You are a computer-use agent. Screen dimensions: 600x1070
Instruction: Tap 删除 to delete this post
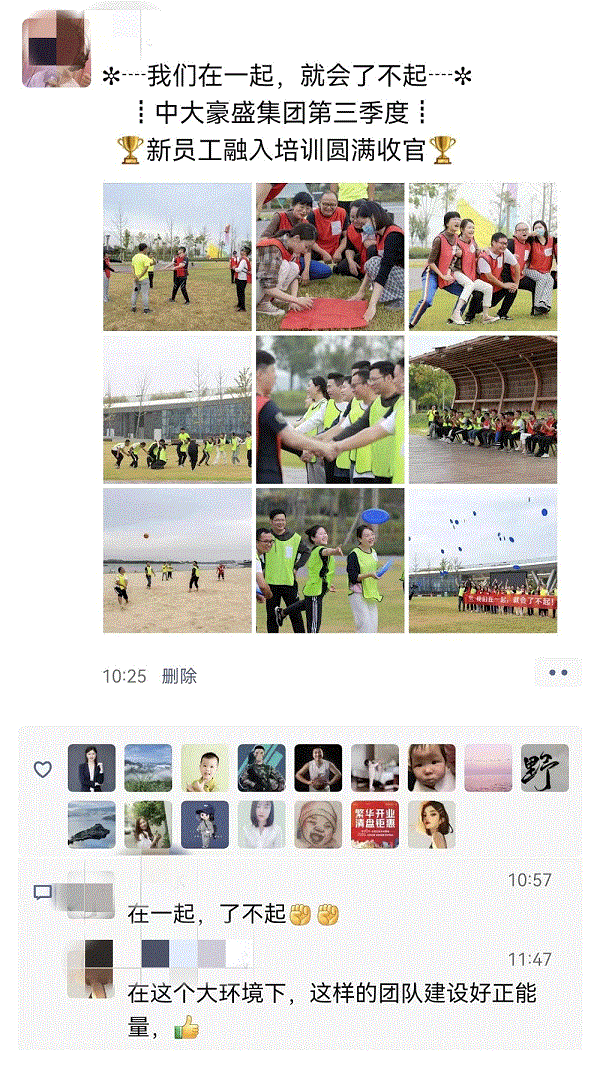(x=179, y=676)
